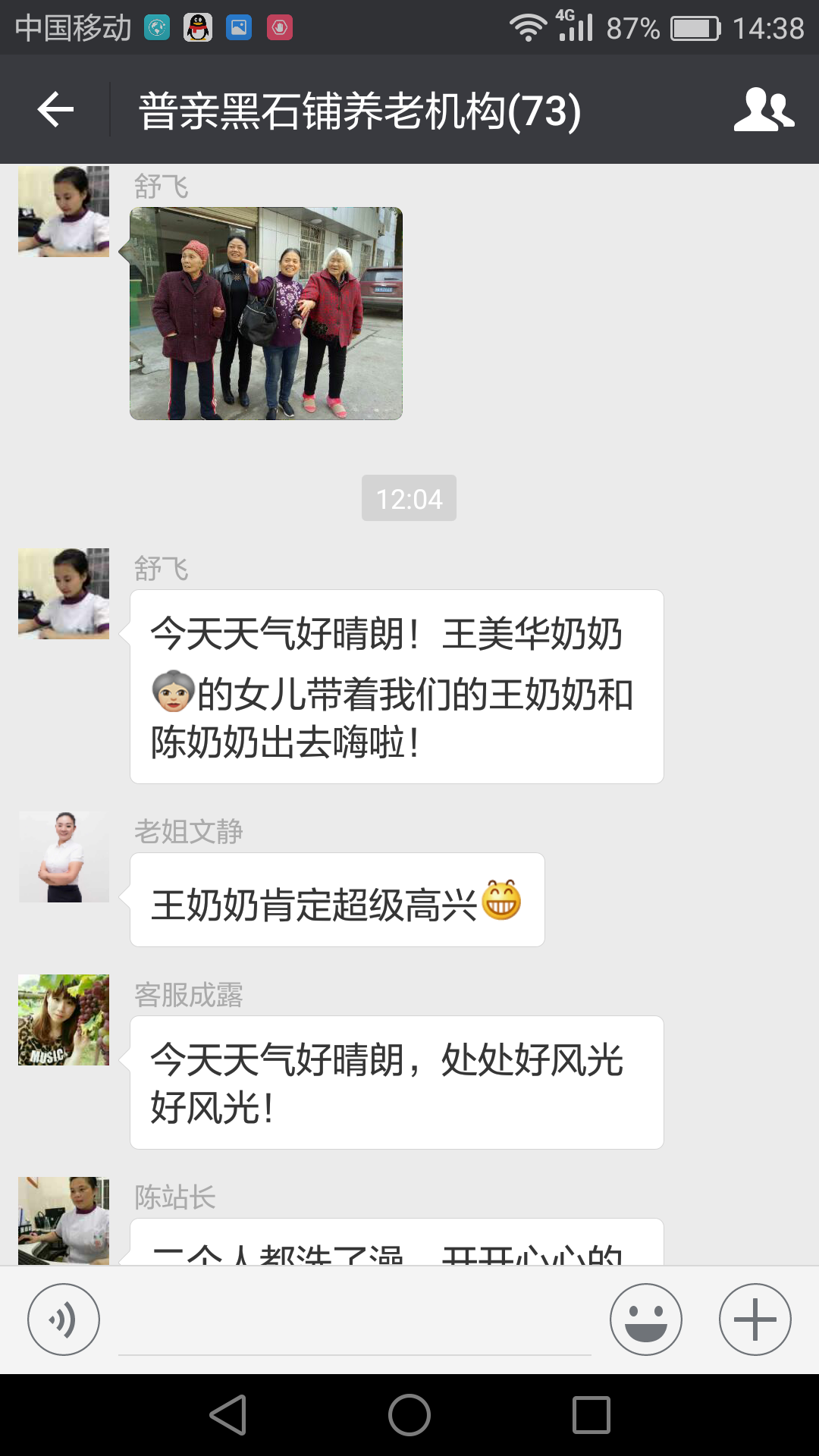
Task: Tap the message text field
Action: pyautogui.click(x=354, y=1323)
